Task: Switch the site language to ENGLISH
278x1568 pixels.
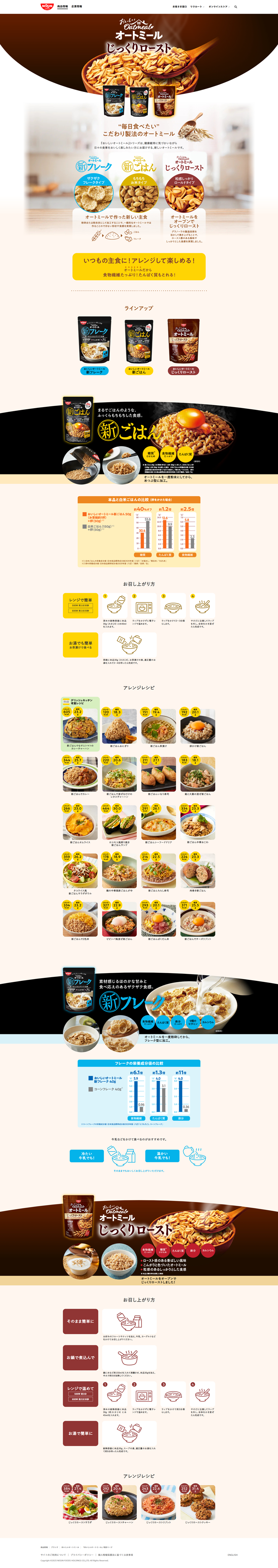Action: pyautogui.click(x=232, y=1555)
